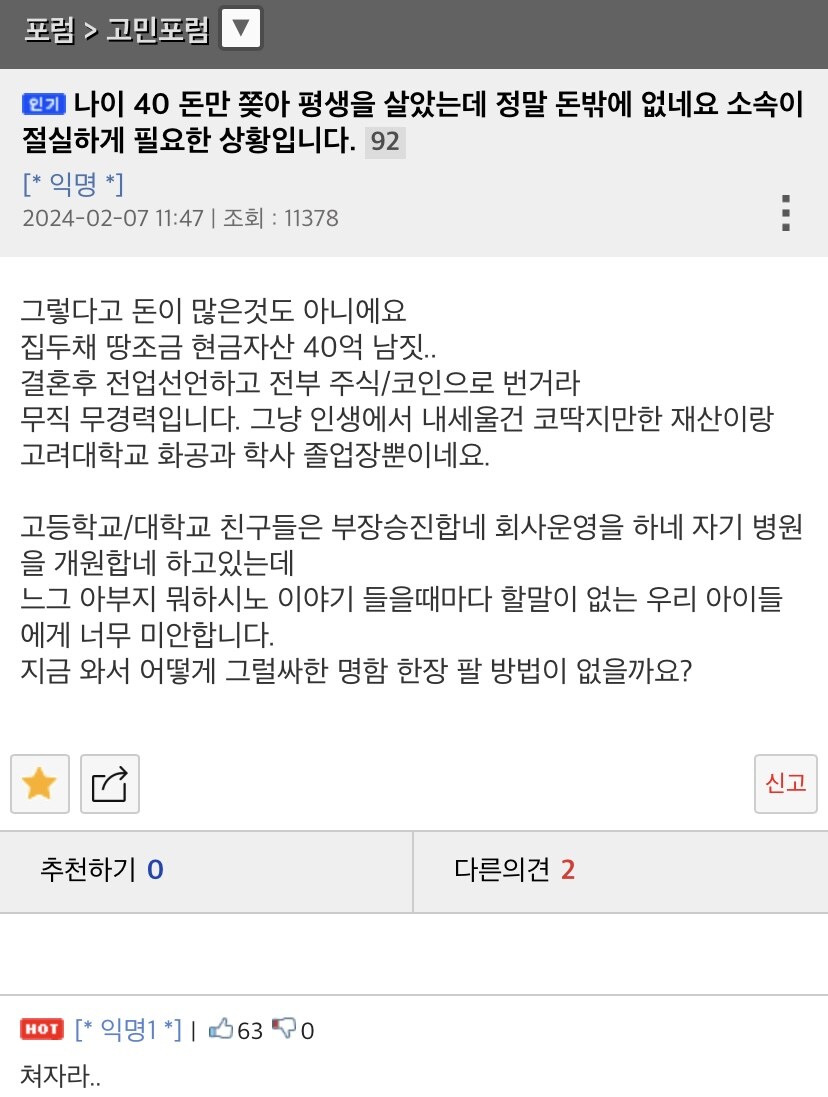This screenshot has width=828, height=1097.
Task: Bookmark this post with the star
Action: coord(40,784)
